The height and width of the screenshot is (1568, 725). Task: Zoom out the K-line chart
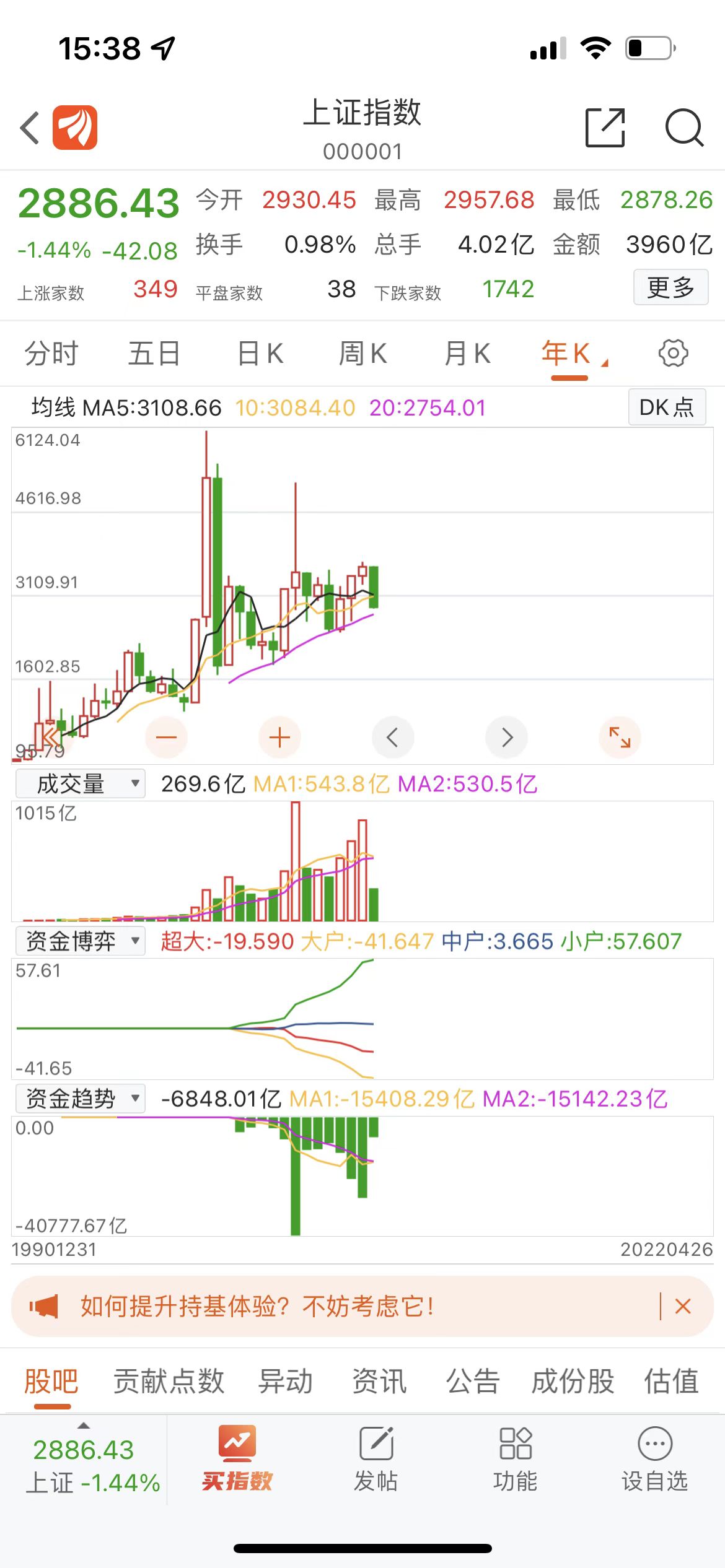(x=166, y=737)
